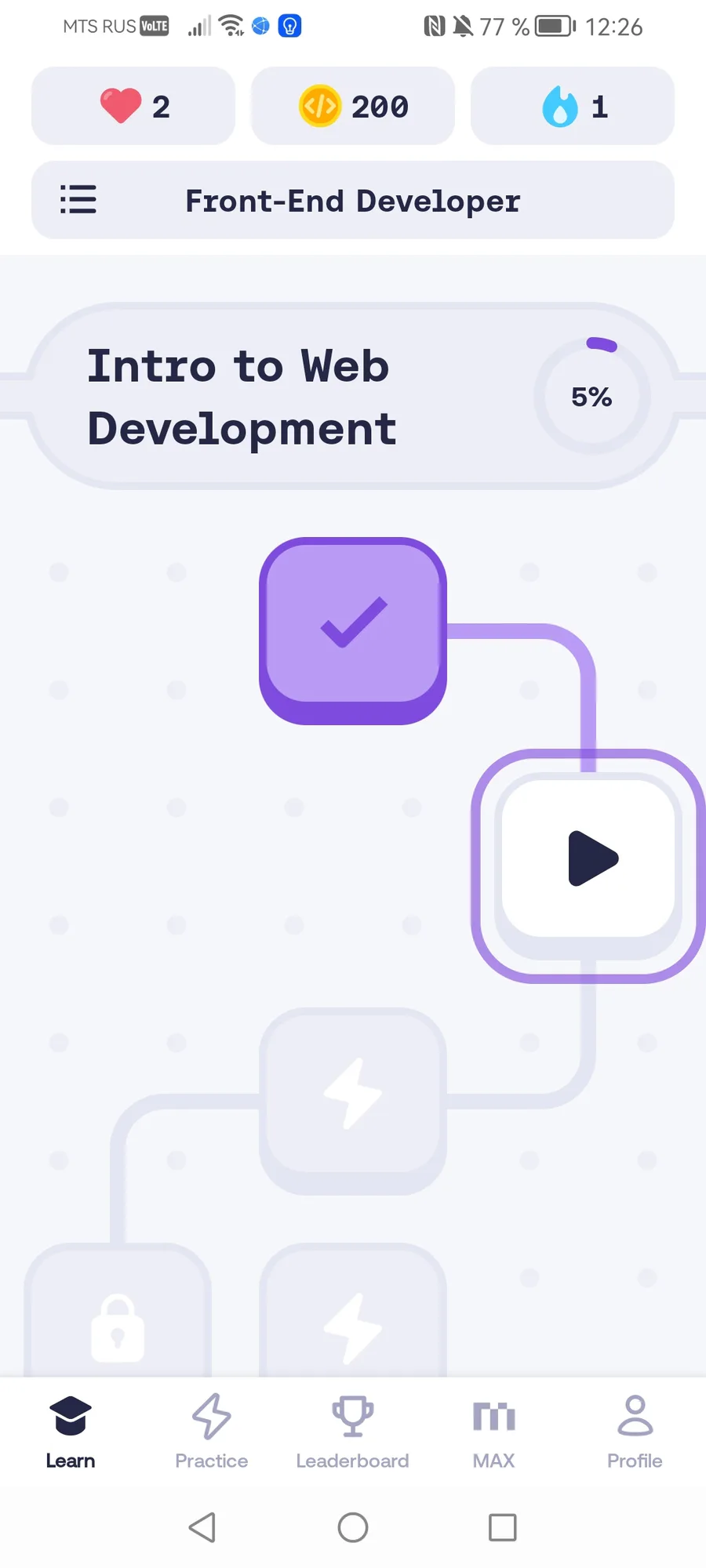This screenshot has width=706, height=1568.
Task: Switch to the Leaderboard tab
Action: [353, 1432]
